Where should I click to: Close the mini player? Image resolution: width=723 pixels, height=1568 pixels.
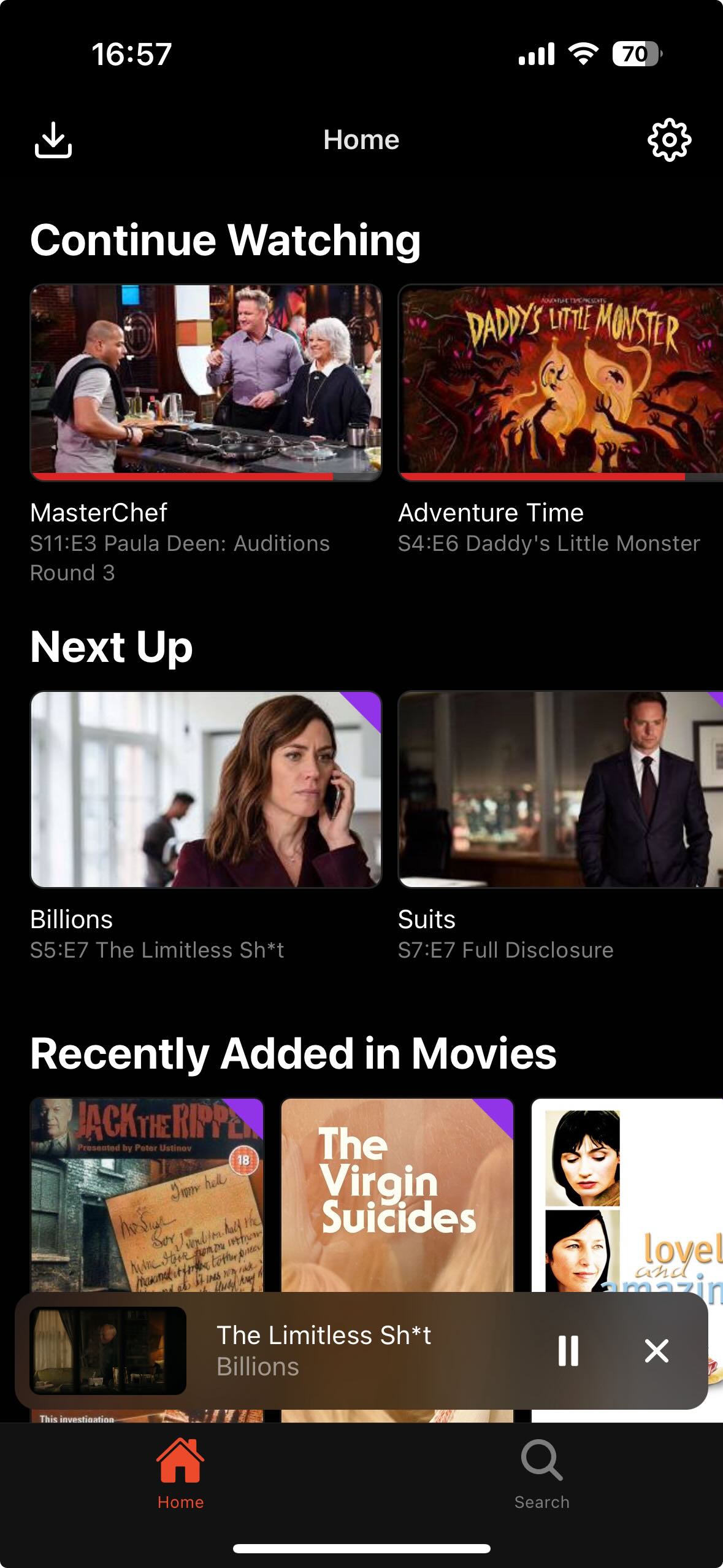656,1351
